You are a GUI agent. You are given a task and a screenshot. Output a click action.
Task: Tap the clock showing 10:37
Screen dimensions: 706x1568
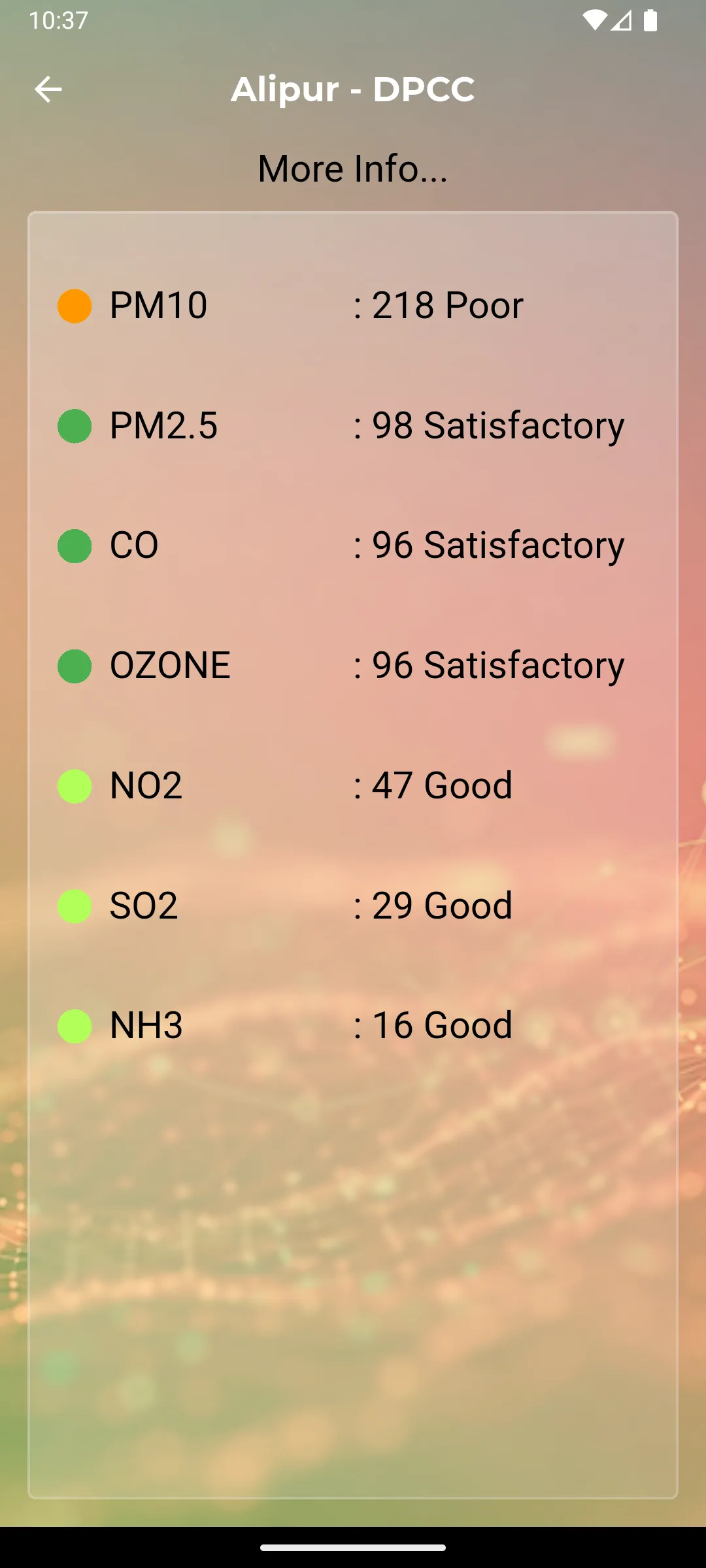pos(58,20)
